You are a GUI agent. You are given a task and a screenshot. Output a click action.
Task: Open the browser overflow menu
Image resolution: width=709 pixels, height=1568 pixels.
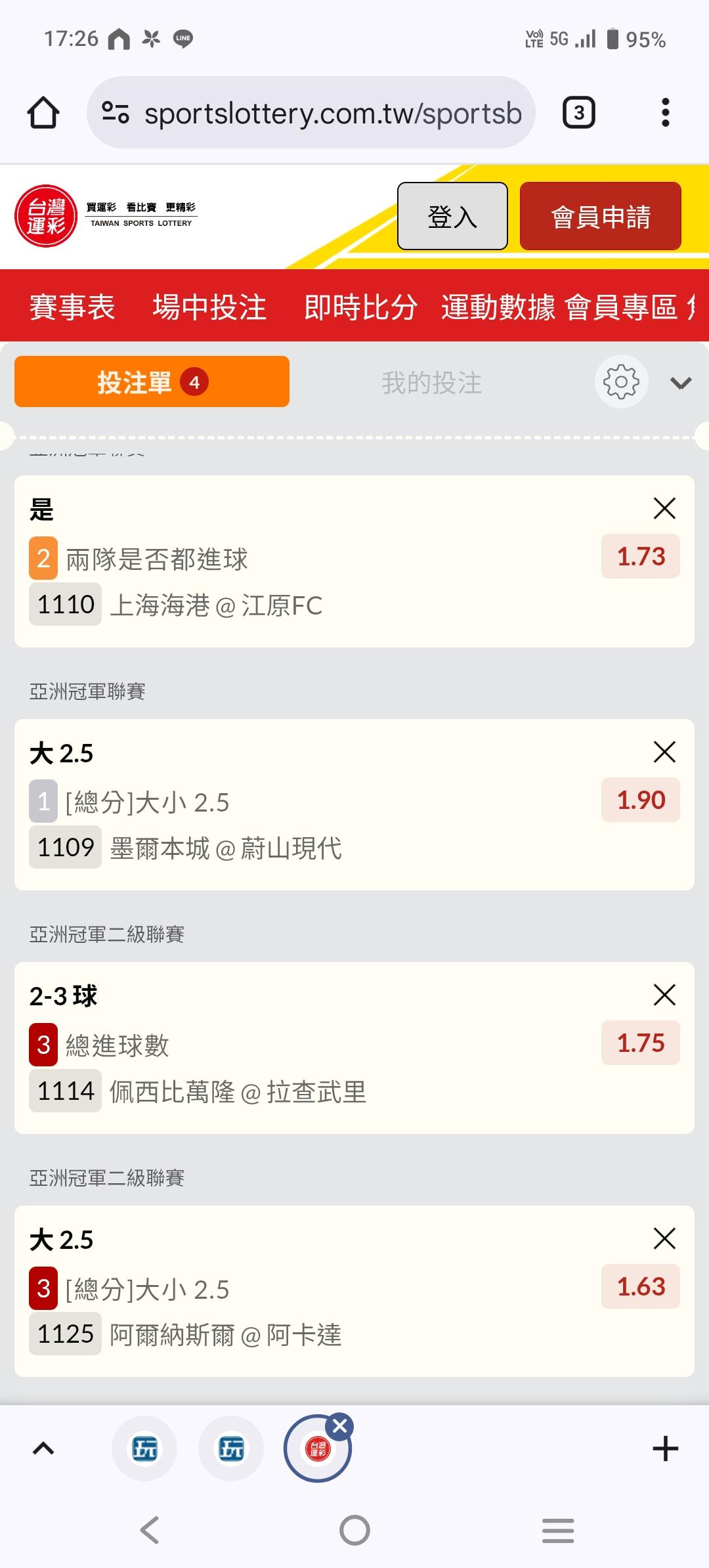pos(665,113)
